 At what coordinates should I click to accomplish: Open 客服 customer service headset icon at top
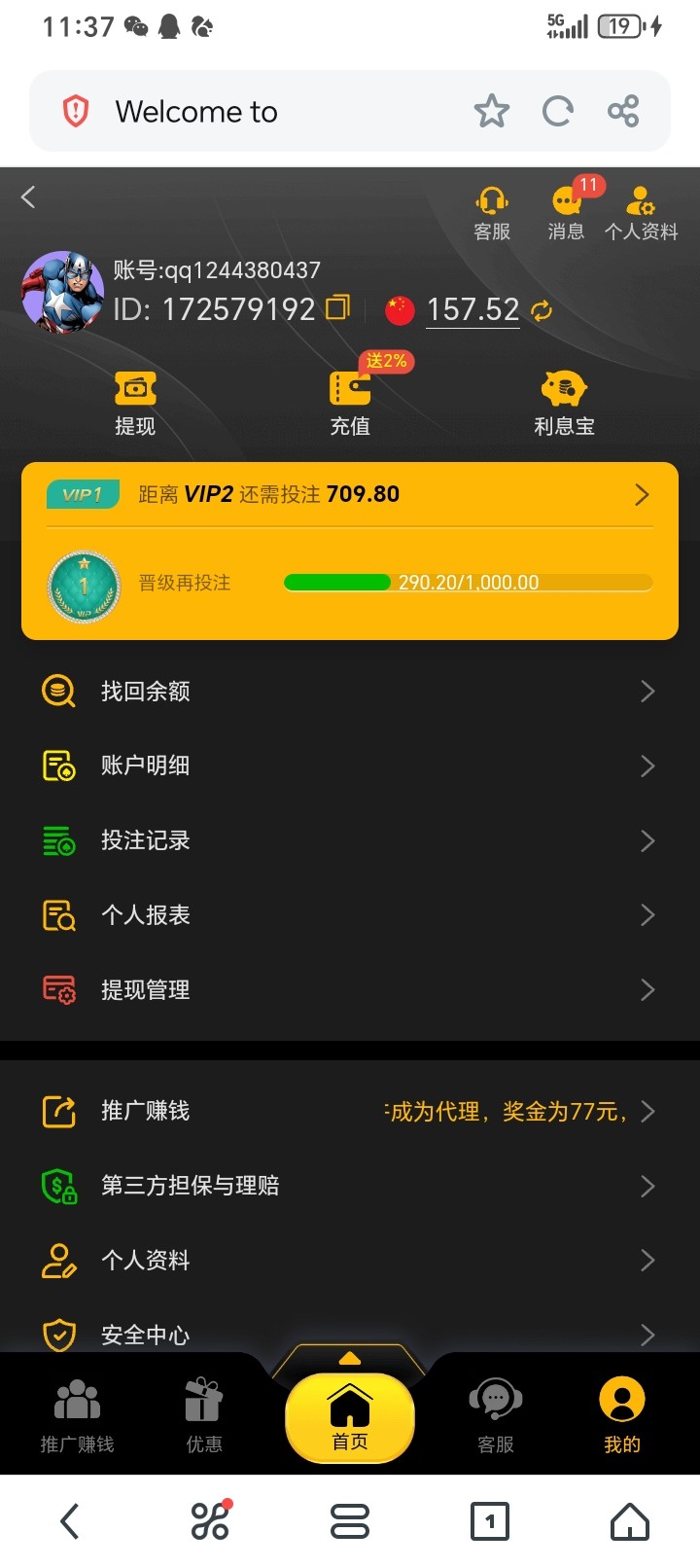click(492, 212)
